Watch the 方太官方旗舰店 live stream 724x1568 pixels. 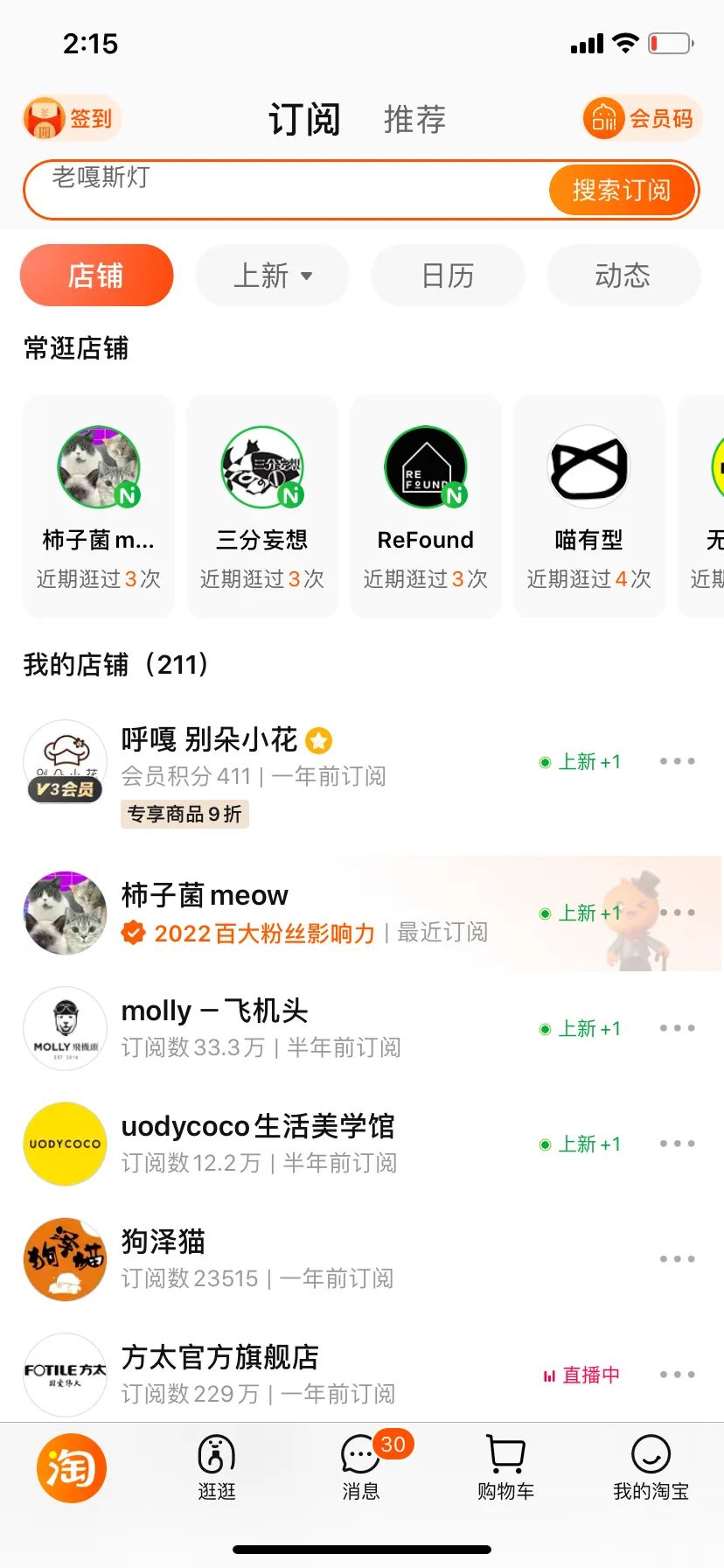(581, 1375)
